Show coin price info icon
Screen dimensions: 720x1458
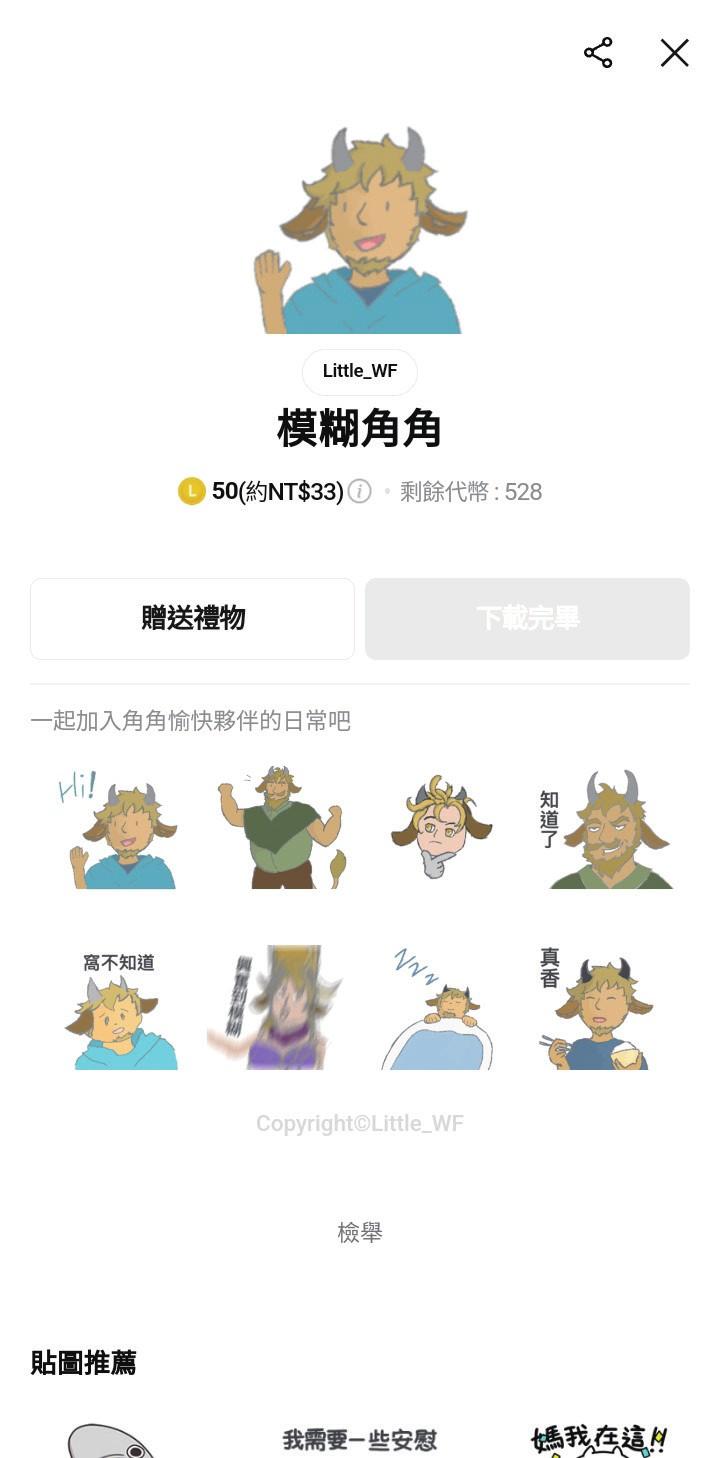click(x=360, y=491)
